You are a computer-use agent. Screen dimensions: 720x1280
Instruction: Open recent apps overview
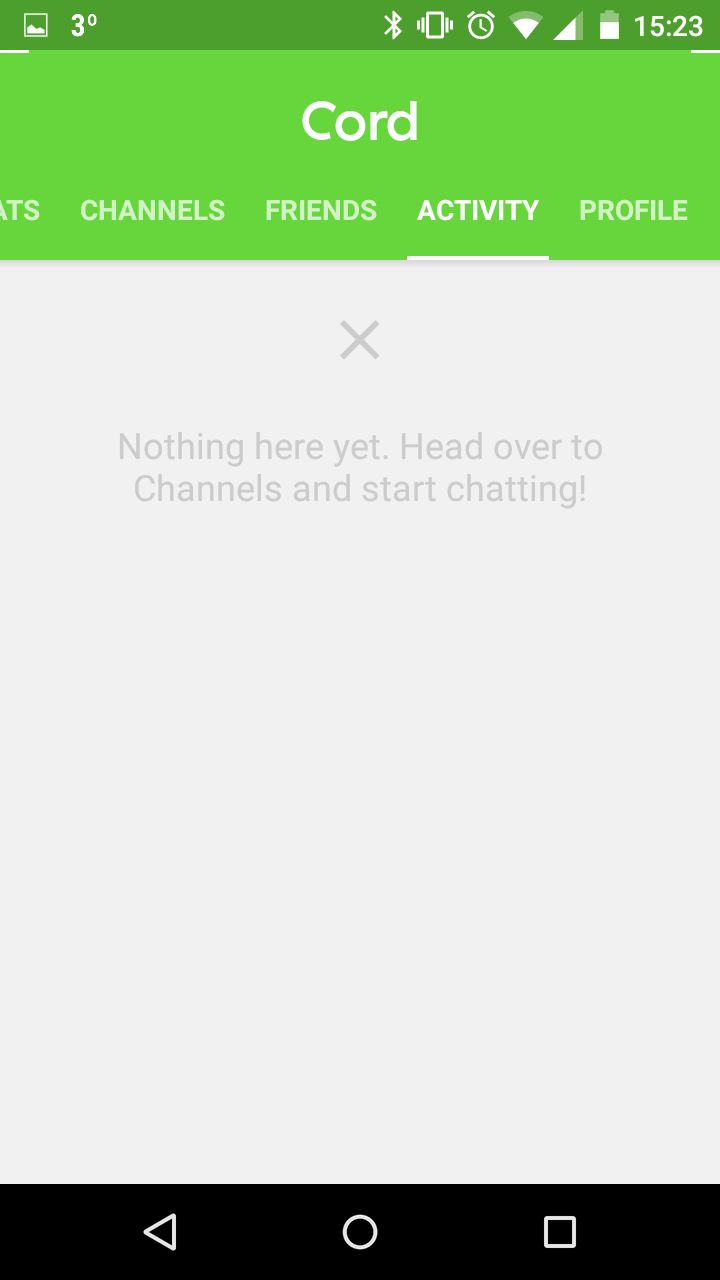click(560, 1232)
